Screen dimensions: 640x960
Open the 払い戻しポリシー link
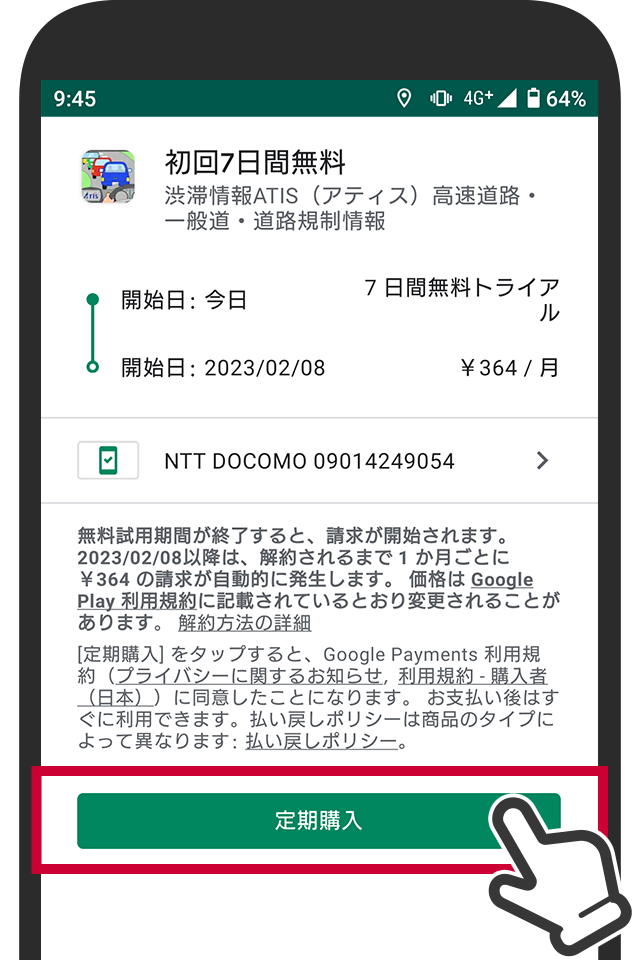[x=321, y=742]
